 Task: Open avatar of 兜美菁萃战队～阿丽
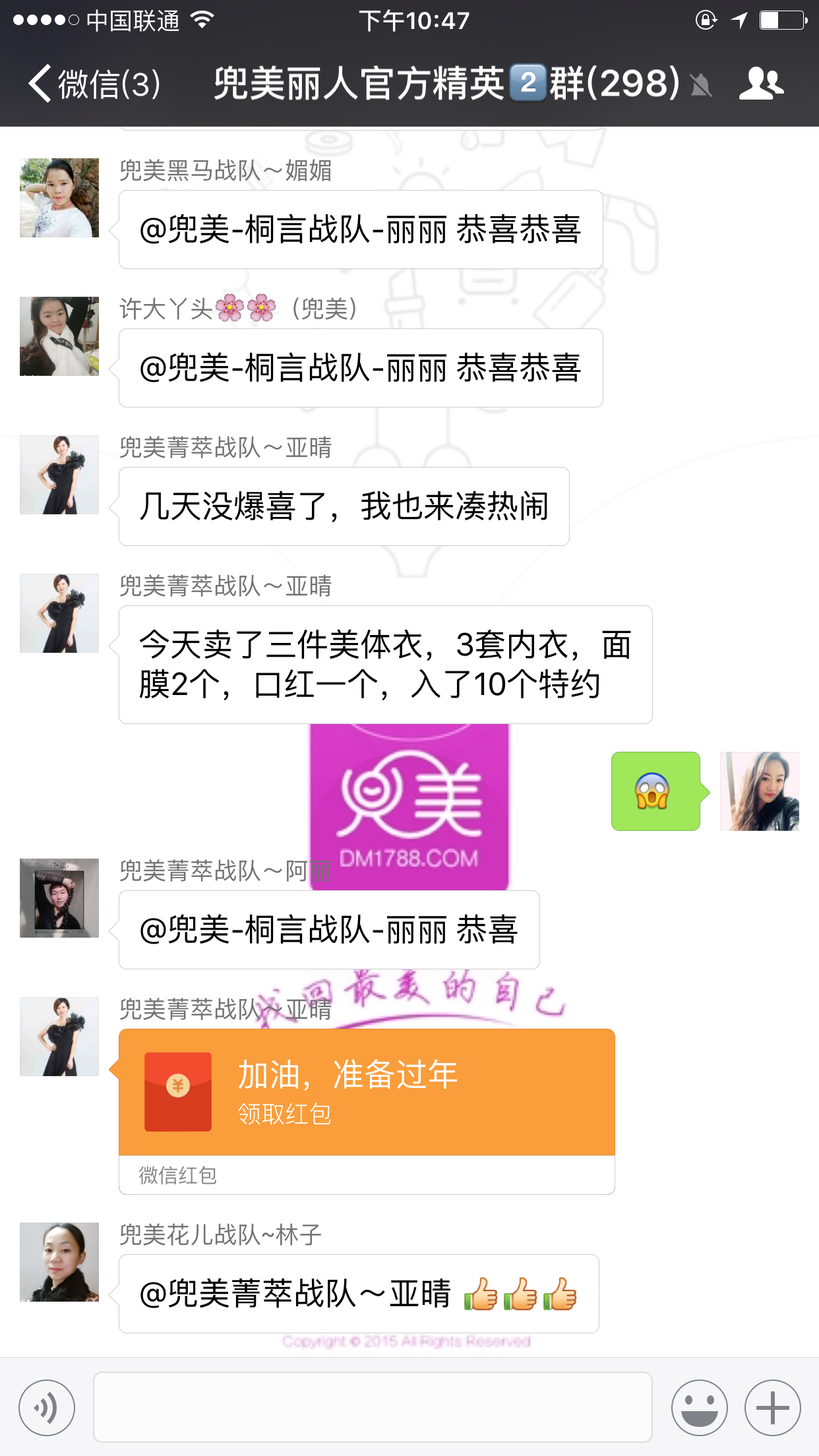(x=59, y=898)
